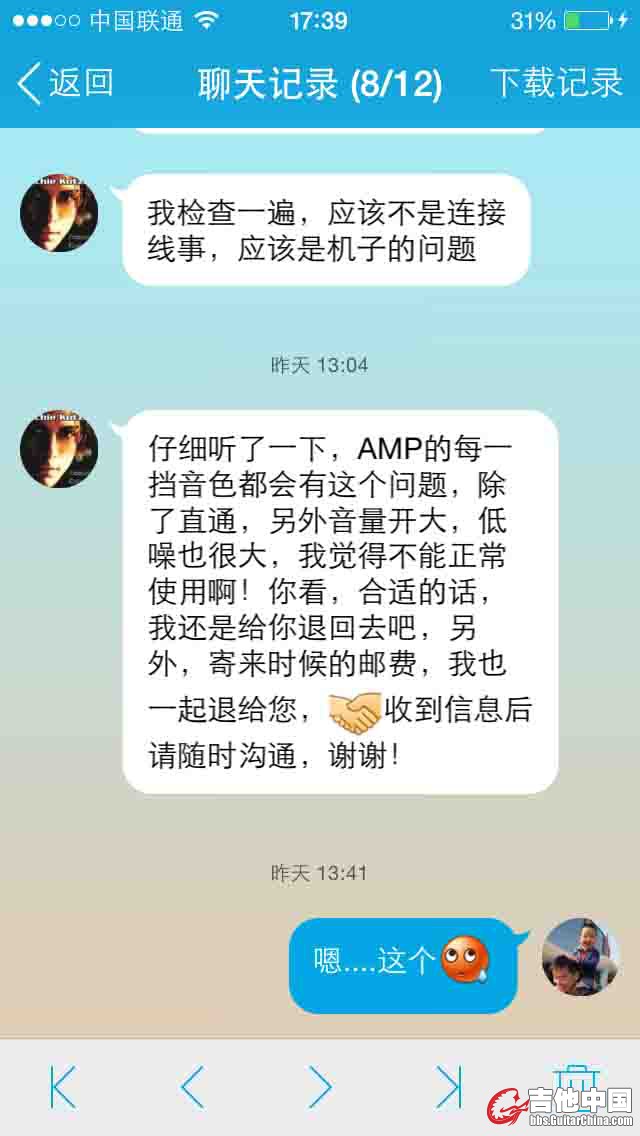Delete chat records with the trash icon
Viewport: 640px width, 1136px height.
pyautogui.click(x=575, y=1084)
